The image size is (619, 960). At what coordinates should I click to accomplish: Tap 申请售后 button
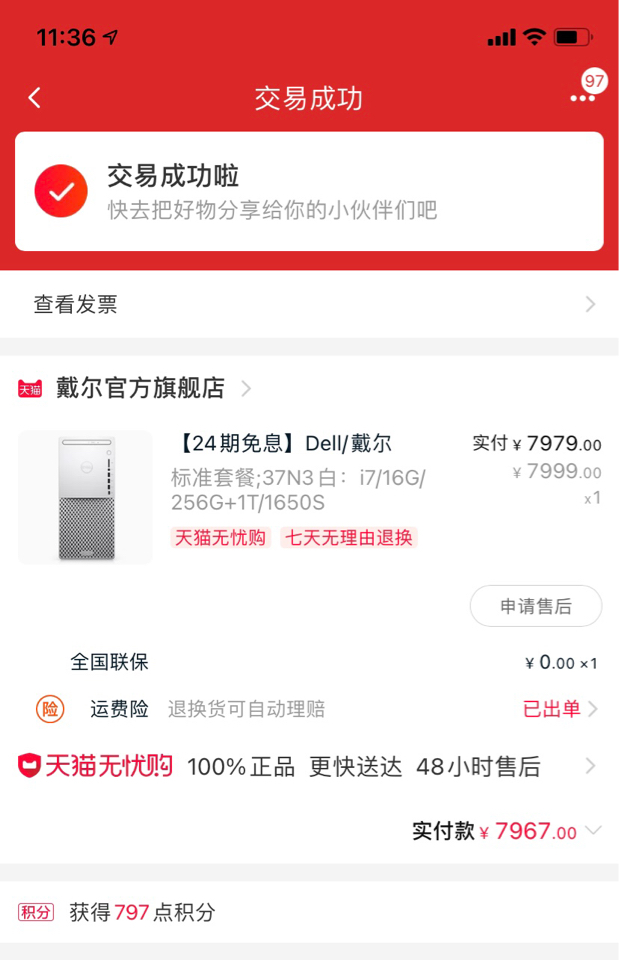(535, 606)
